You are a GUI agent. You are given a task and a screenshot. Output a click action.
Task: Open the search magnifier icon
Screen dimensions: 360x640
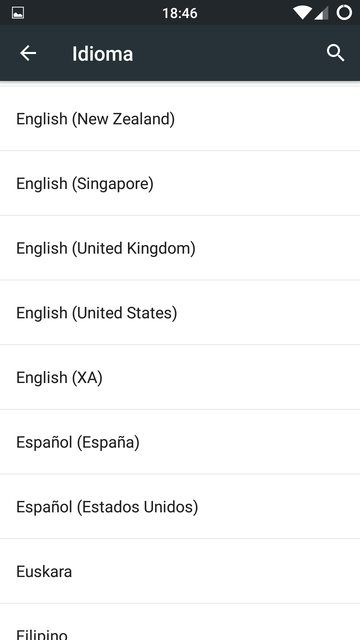click(x=335, y=53)
